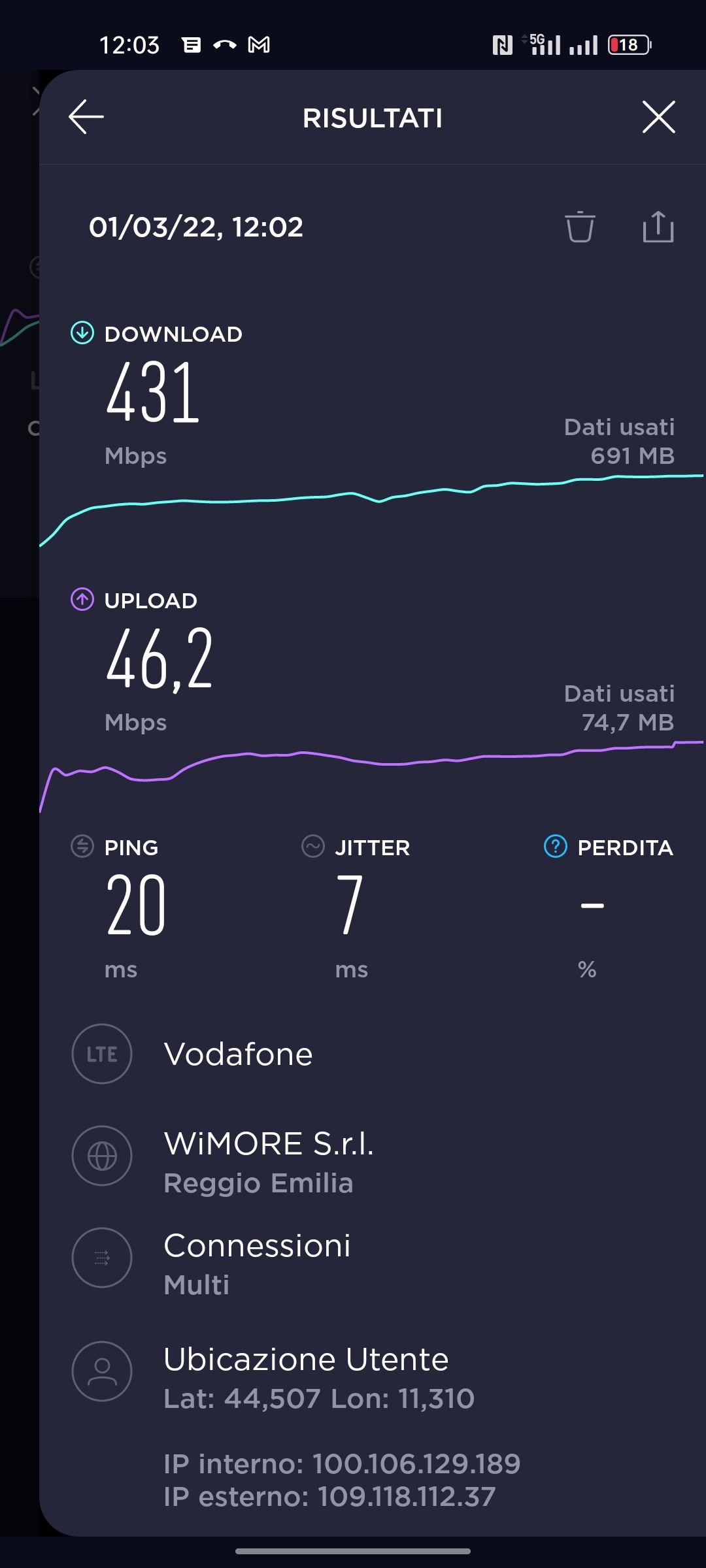The image size is (706, 1568).
Task: Delete this speed test result
Action: (x=580, y=227)
